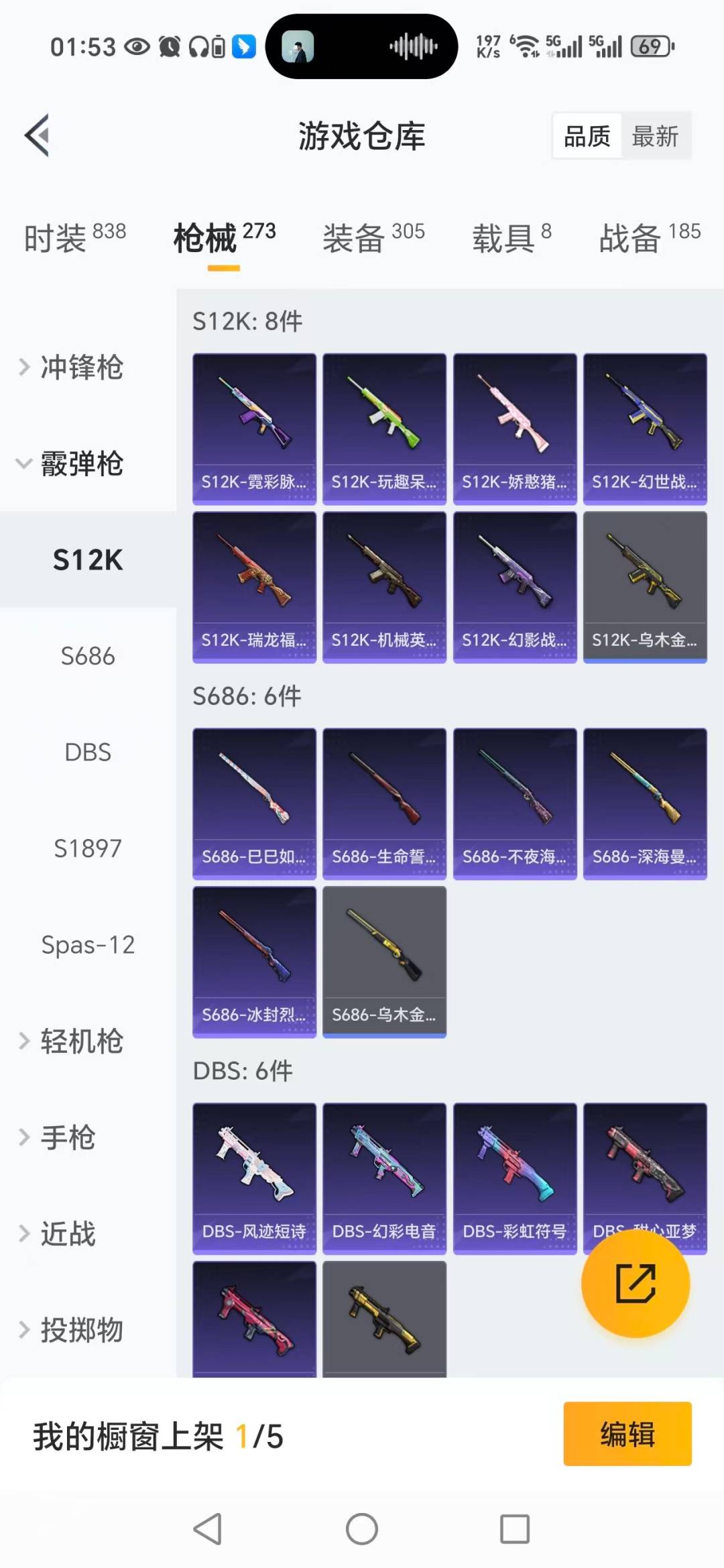Image resolution: width=724 pixels, height=1568 pixels.
Task: Tap the orange share floating button
Action: point(635,1283)
